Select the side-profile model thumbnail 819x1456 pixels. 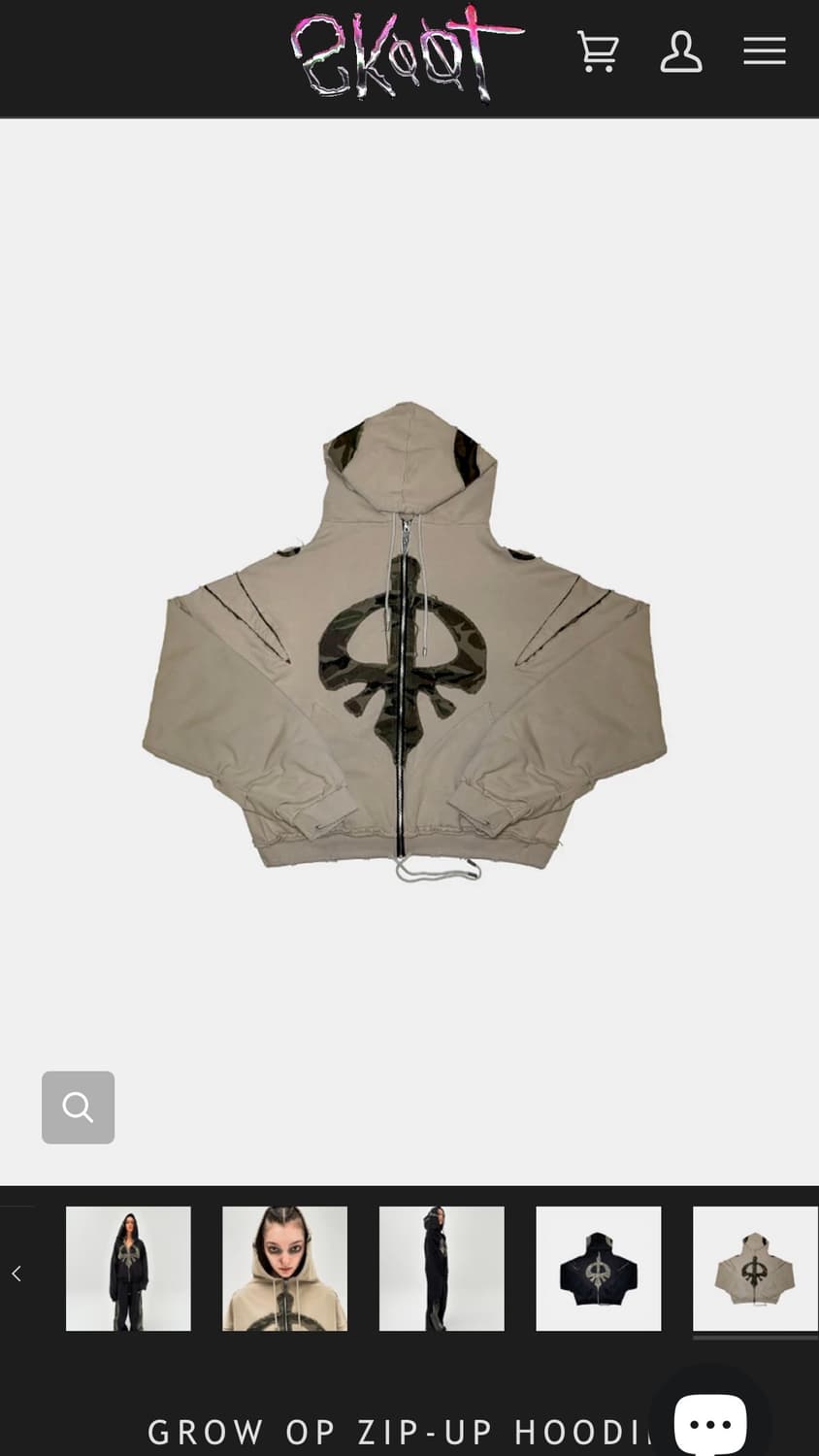pyautogui.click(x=442, y=1269)
